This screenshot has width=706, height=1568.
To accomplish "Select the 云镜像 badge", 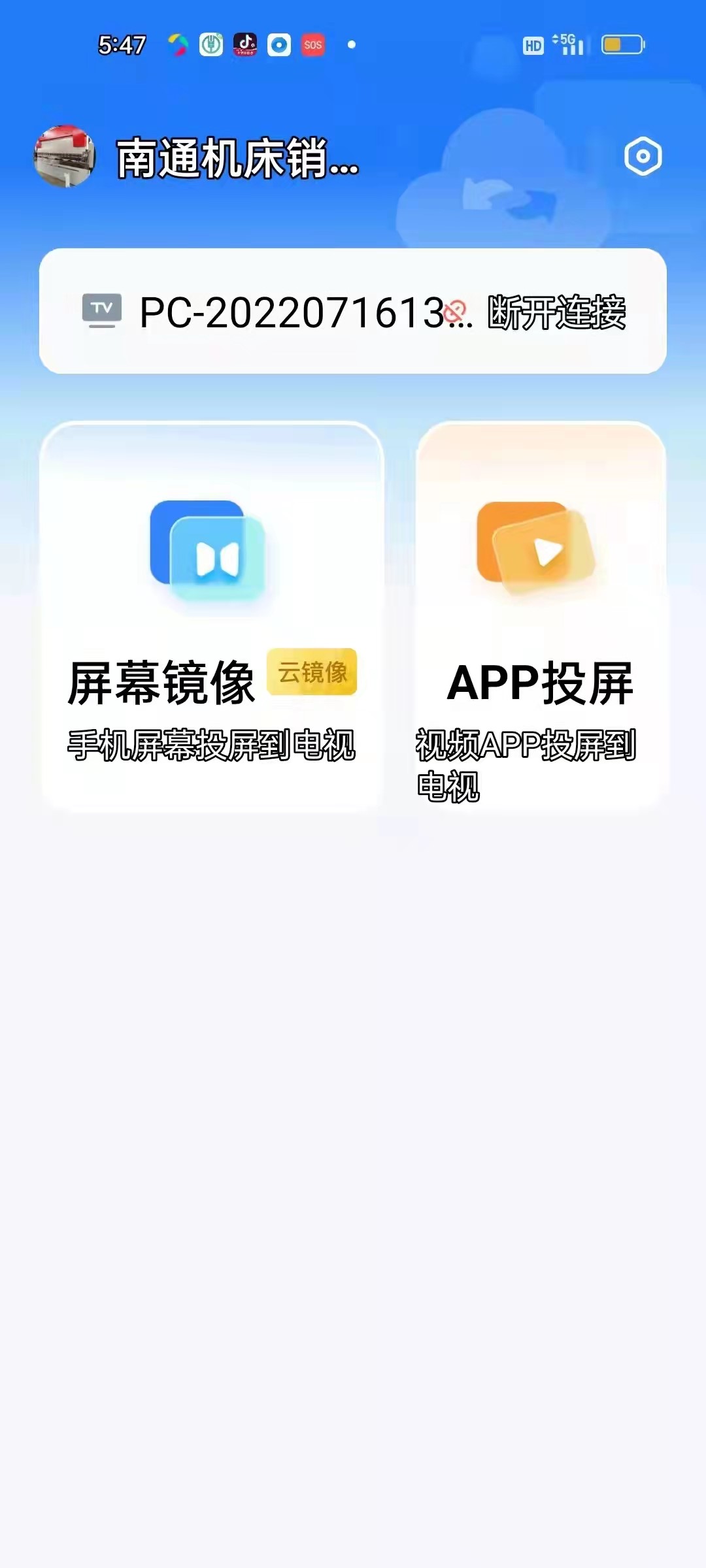I will click(312, 672).
